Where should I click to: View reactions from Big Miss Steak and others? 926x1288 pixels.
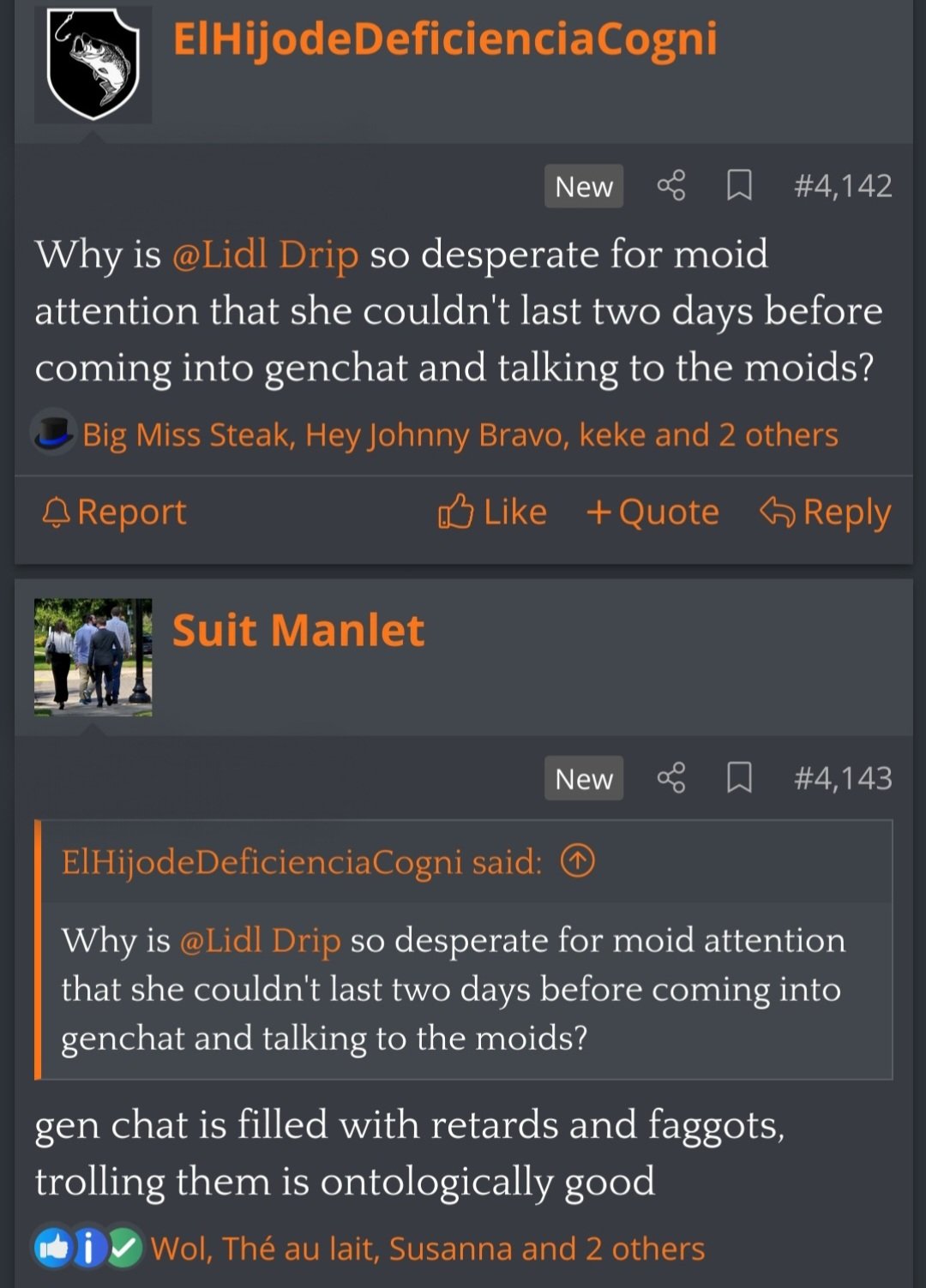click(460, 435)
